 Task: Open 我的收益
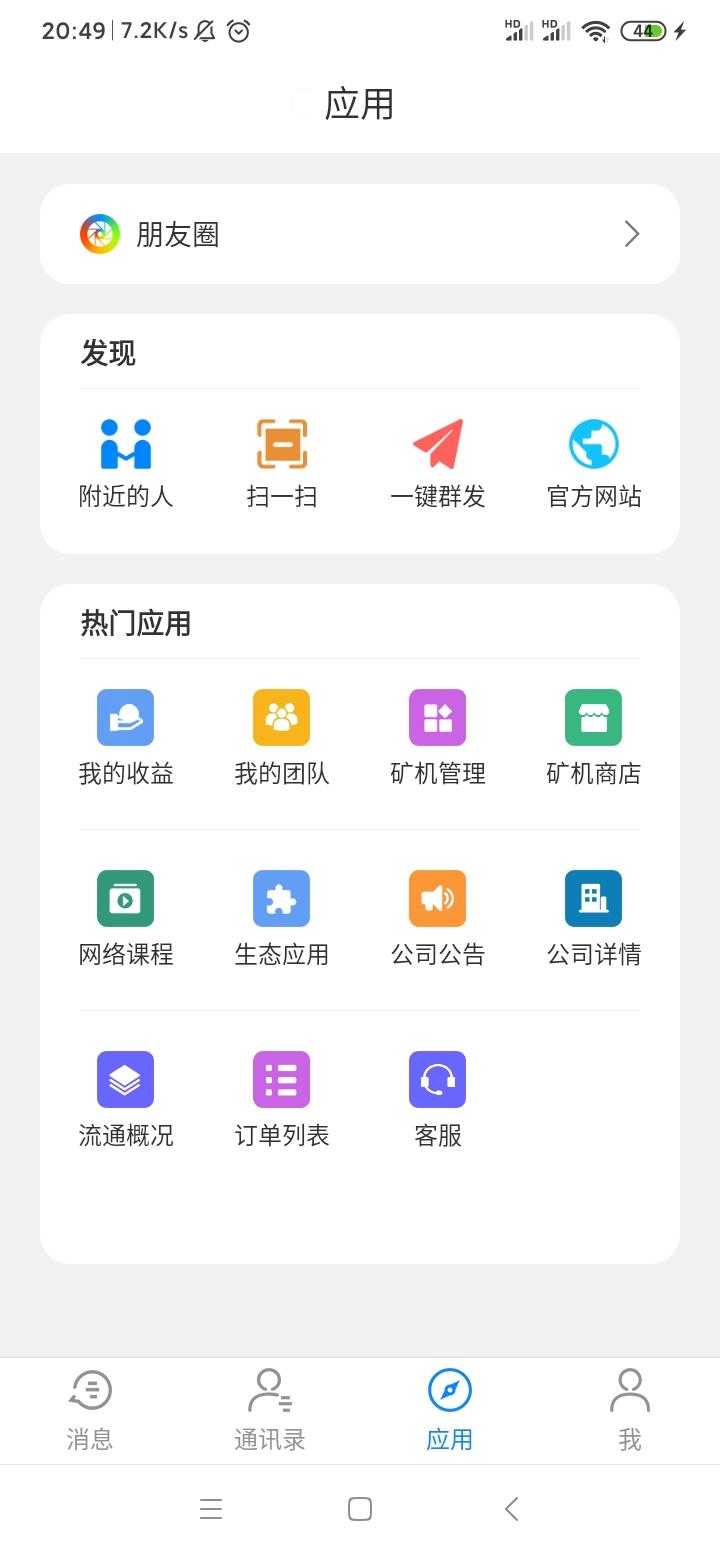pos(126,737)
